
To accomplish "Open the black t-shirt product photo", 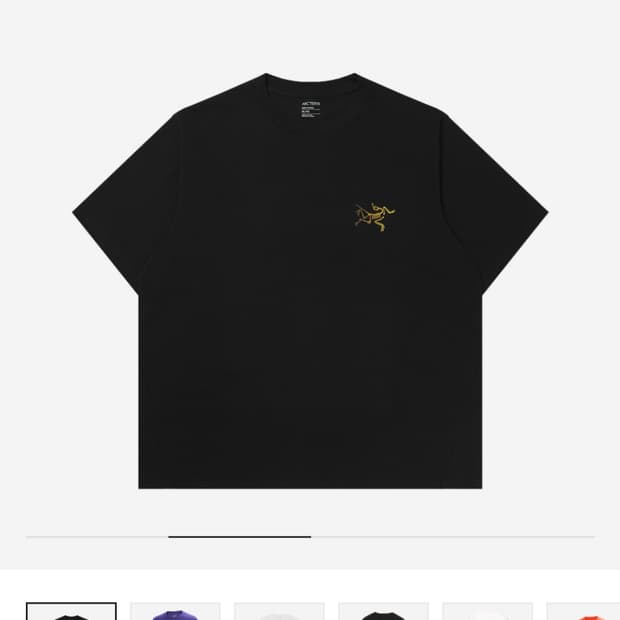I will 310,281.
